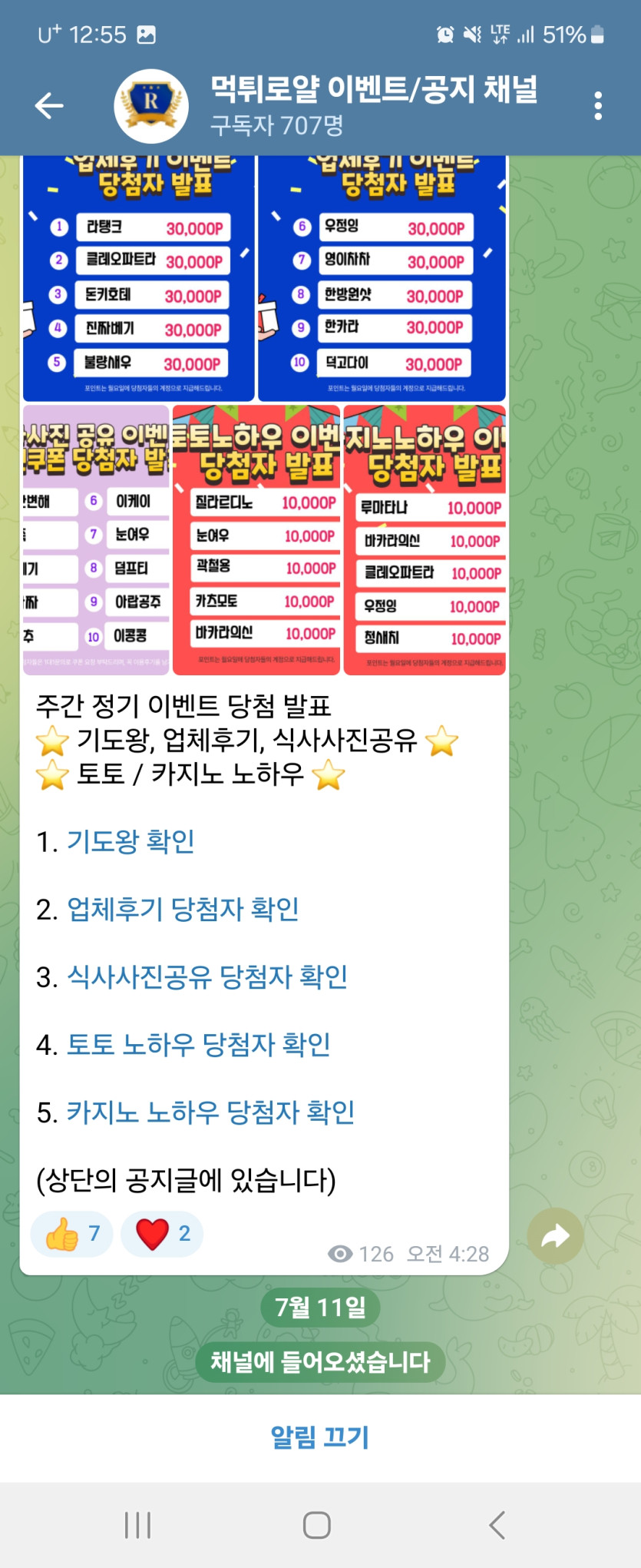
Task: Open the recent apps view
Action: [138, 1525]
